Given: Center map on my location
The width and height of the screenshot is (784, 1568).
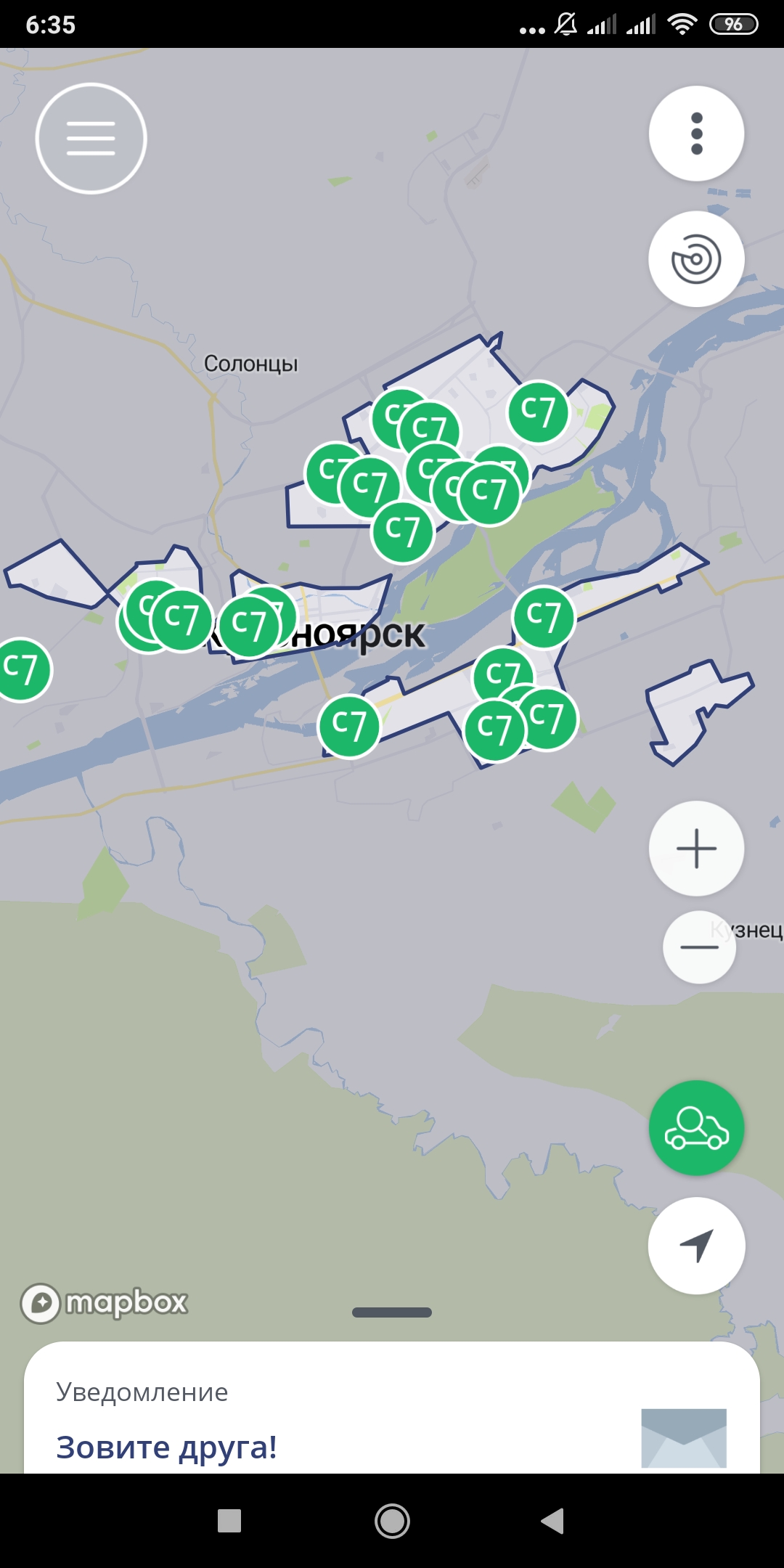Looking at the screenshot, I should [696, 1245].
